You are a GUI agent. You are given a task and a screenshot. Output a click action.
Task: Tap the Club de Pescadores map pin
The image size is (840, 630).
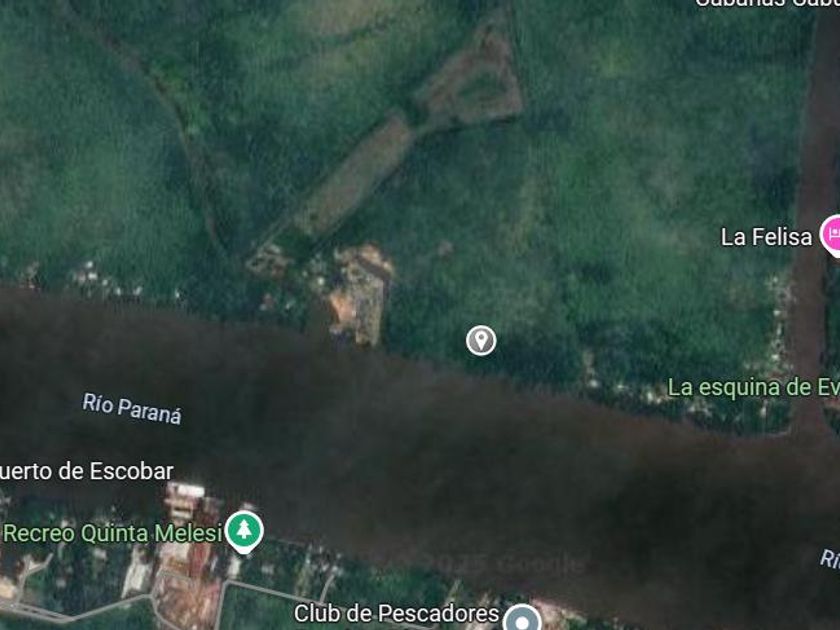tap(522, 618)
